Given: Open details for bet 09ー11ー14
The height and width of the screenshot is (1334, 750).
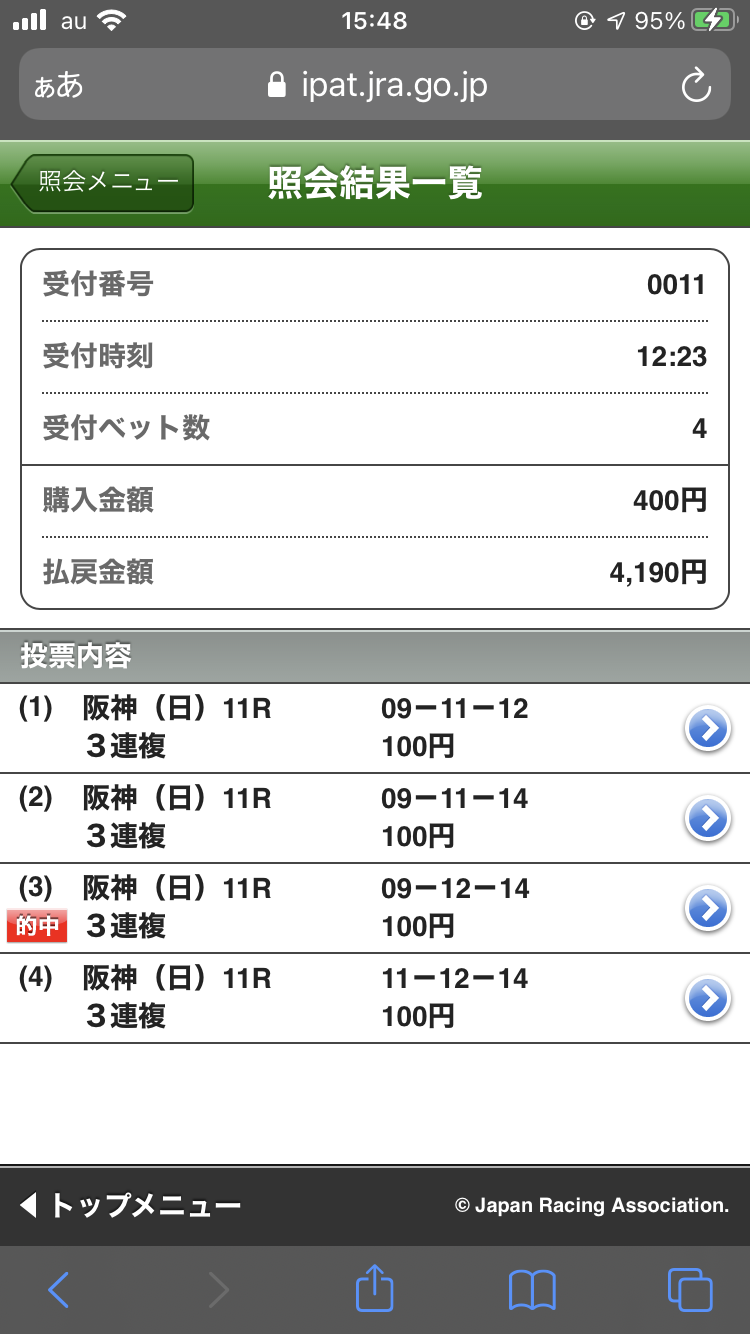Looking at the screenshot, I should [708, 820].
